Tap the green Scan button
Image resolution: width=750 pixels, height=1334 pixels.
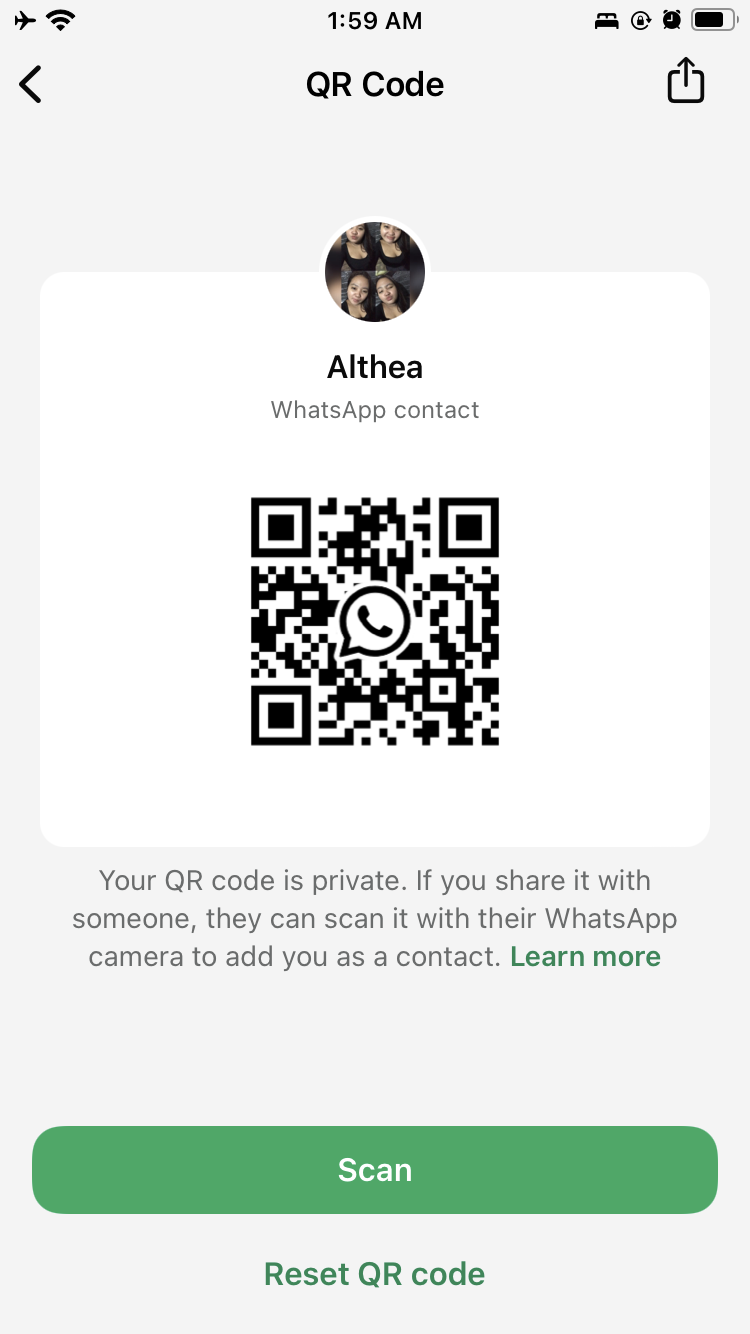click(x=375, y=1170)
